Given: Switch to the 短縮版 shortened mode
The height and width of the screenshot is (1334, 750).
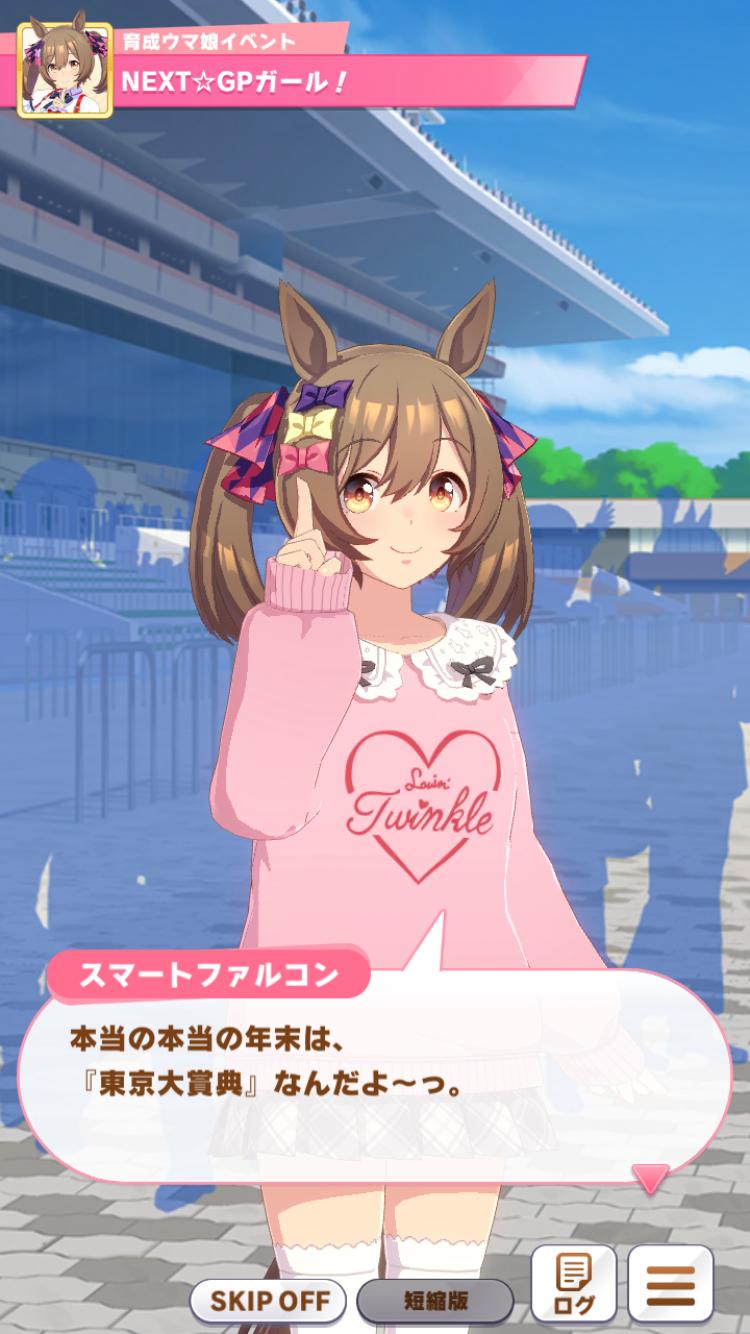Looking at the screenshot, I should pyautogui.click(x=435, y=1301).
